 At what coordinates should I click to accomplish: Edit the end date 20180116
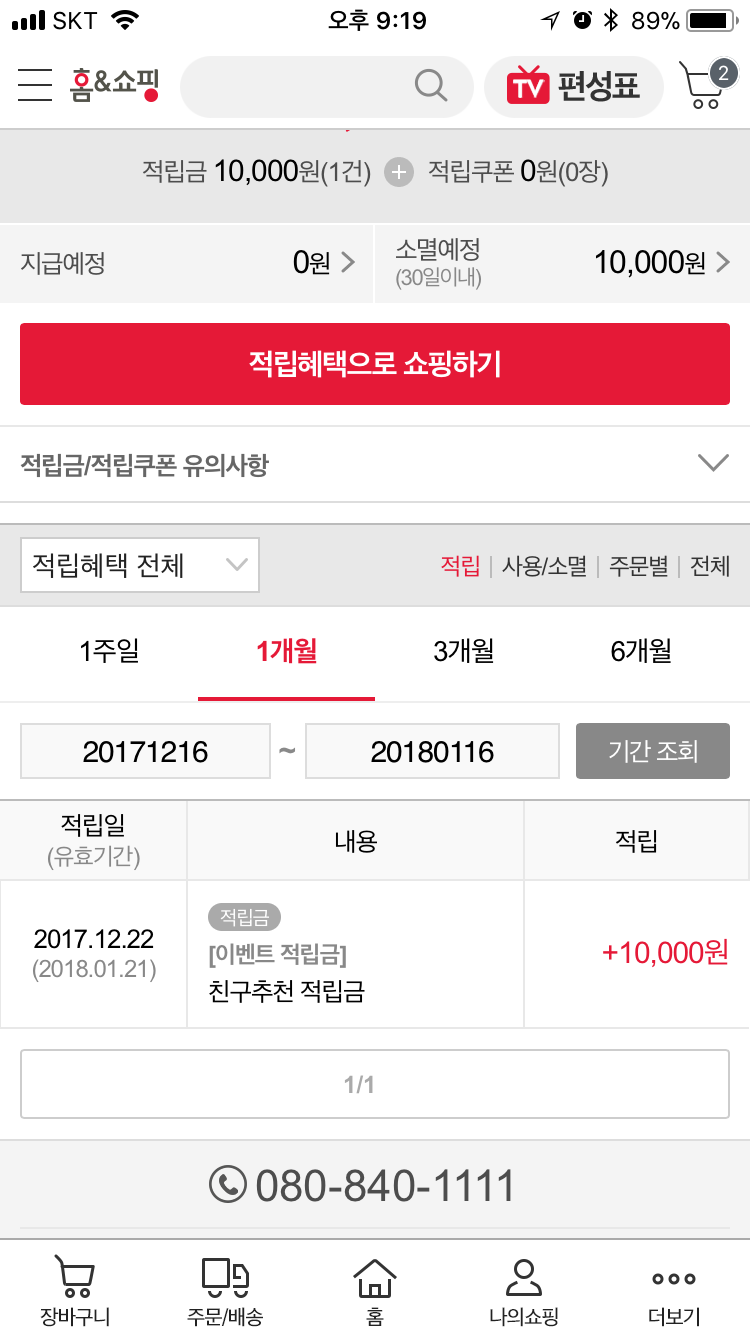coord(432,752)
